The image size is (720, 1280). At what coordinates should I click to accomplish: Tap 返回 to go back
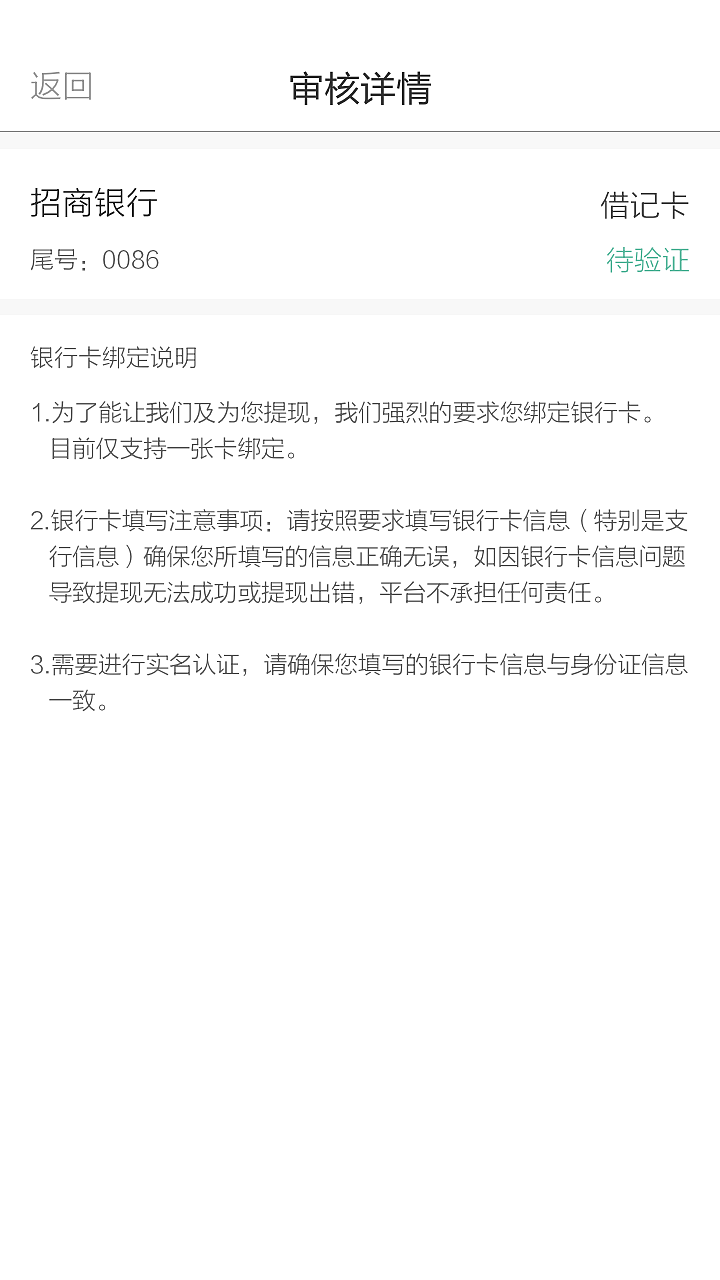point(62,87)
